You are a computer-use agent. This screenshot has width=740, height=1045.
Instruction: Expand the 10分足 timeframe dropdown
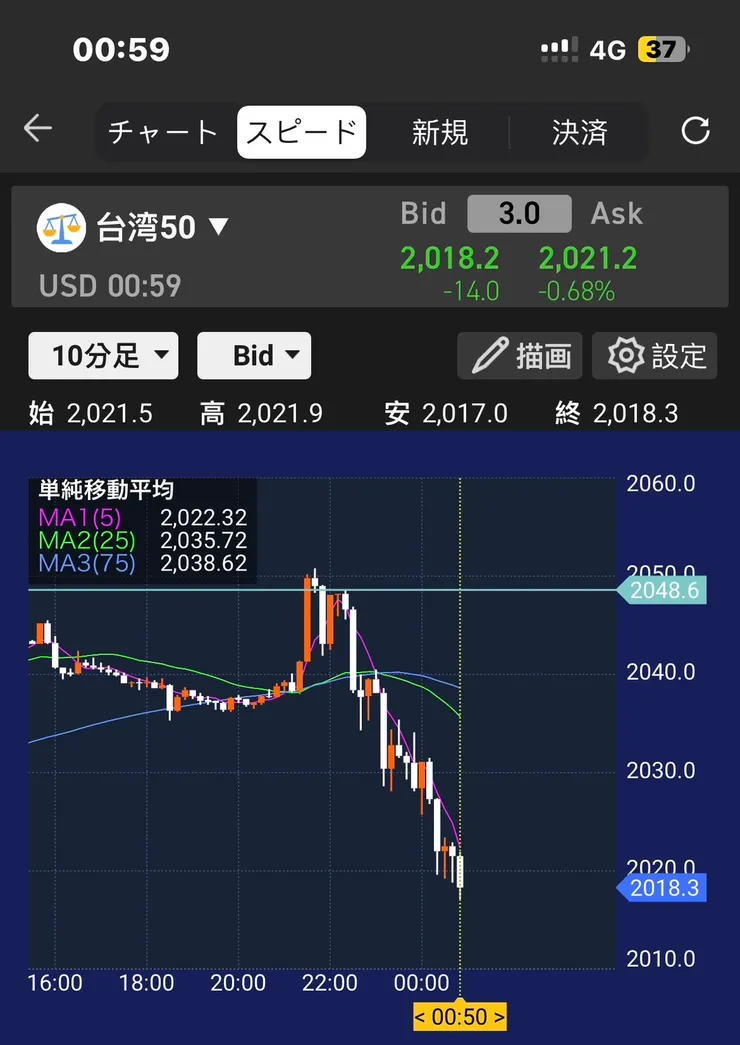coord(102,355)
